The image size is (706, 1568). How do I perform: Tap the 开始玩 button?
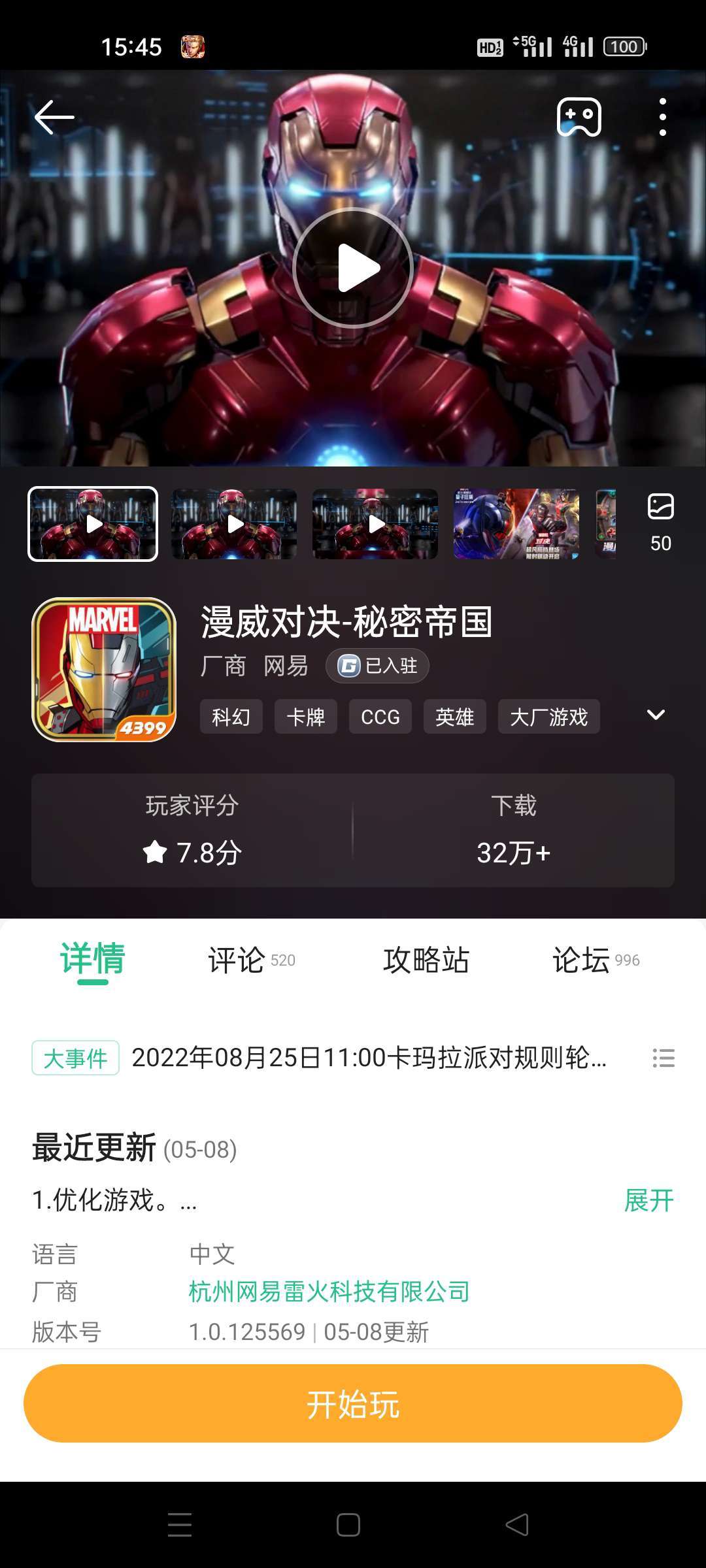(x=353, y=1403)
